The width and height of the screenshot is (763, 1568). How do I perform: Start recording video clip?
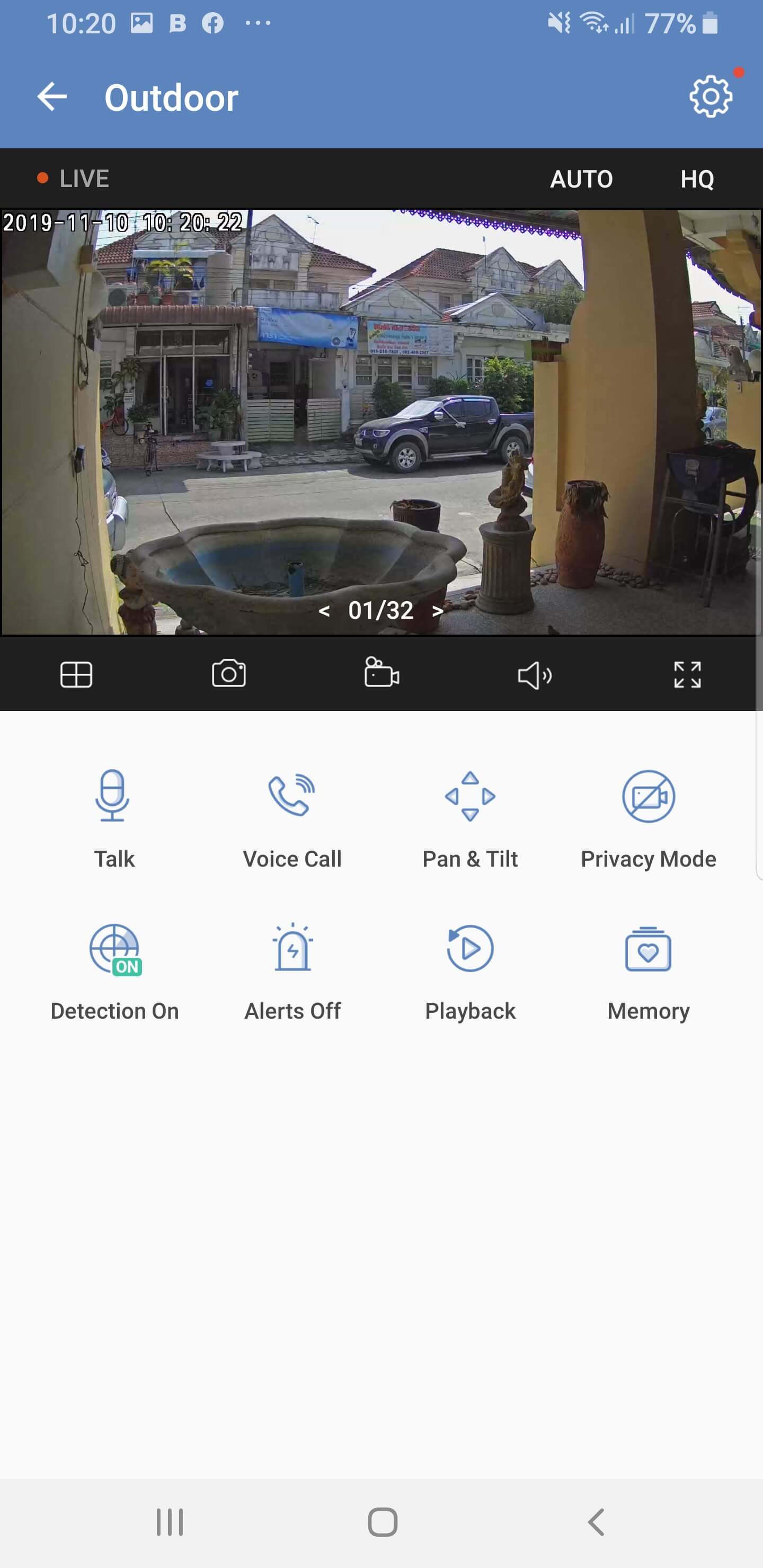(x=381, y=673)
